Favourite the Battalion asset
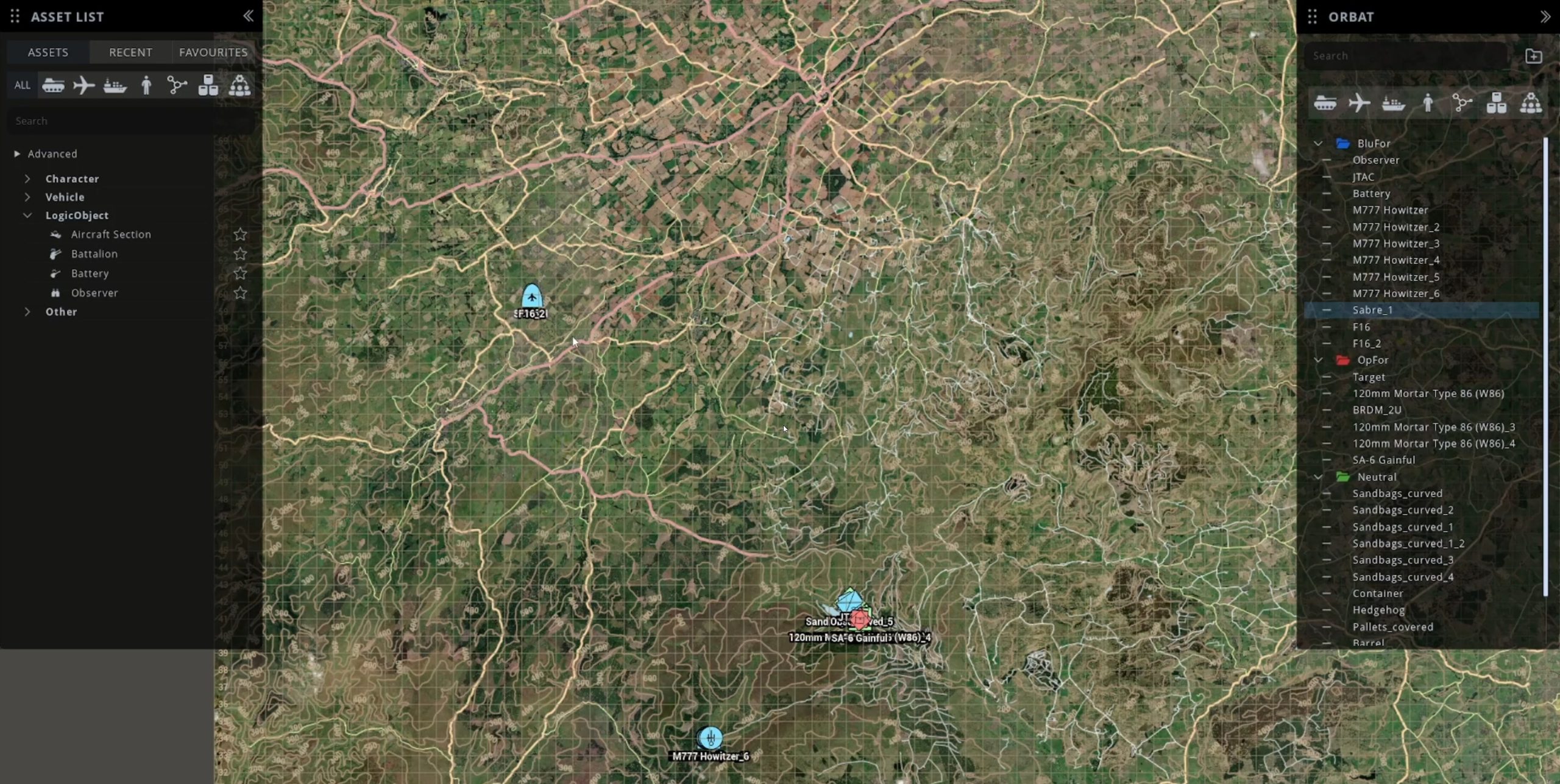This screenshot has height=784, width=1560. tap(240, 254)
